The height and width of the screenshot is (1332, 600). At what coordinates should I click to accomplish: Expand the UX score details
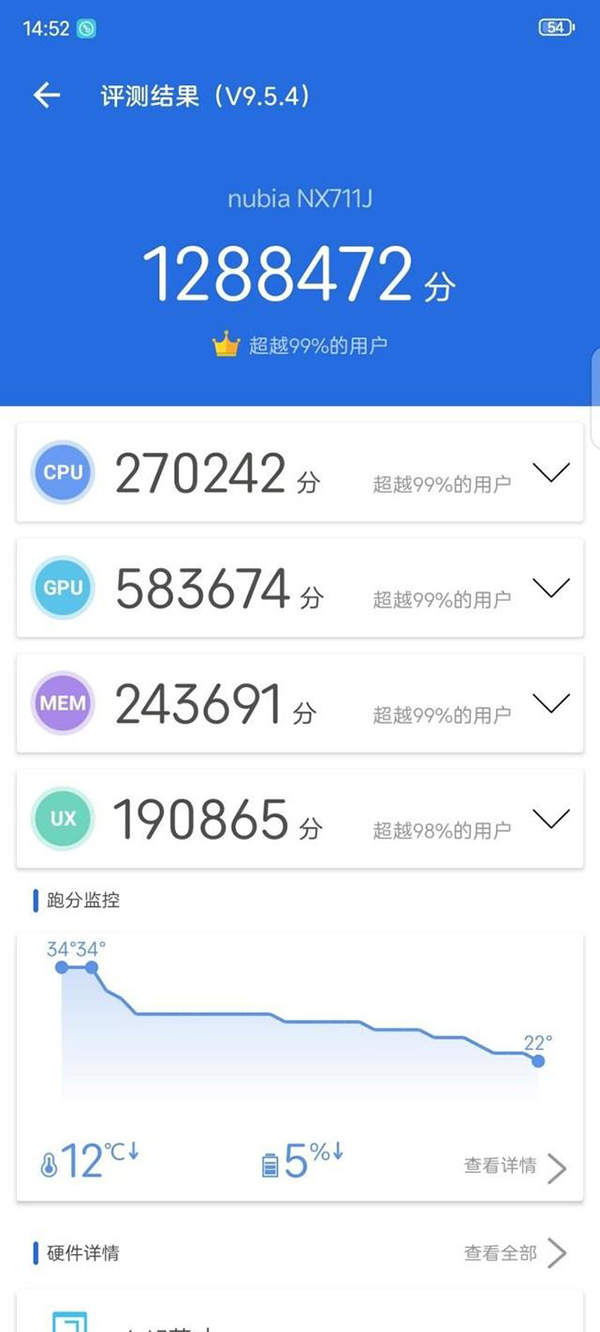click(551, 819)
